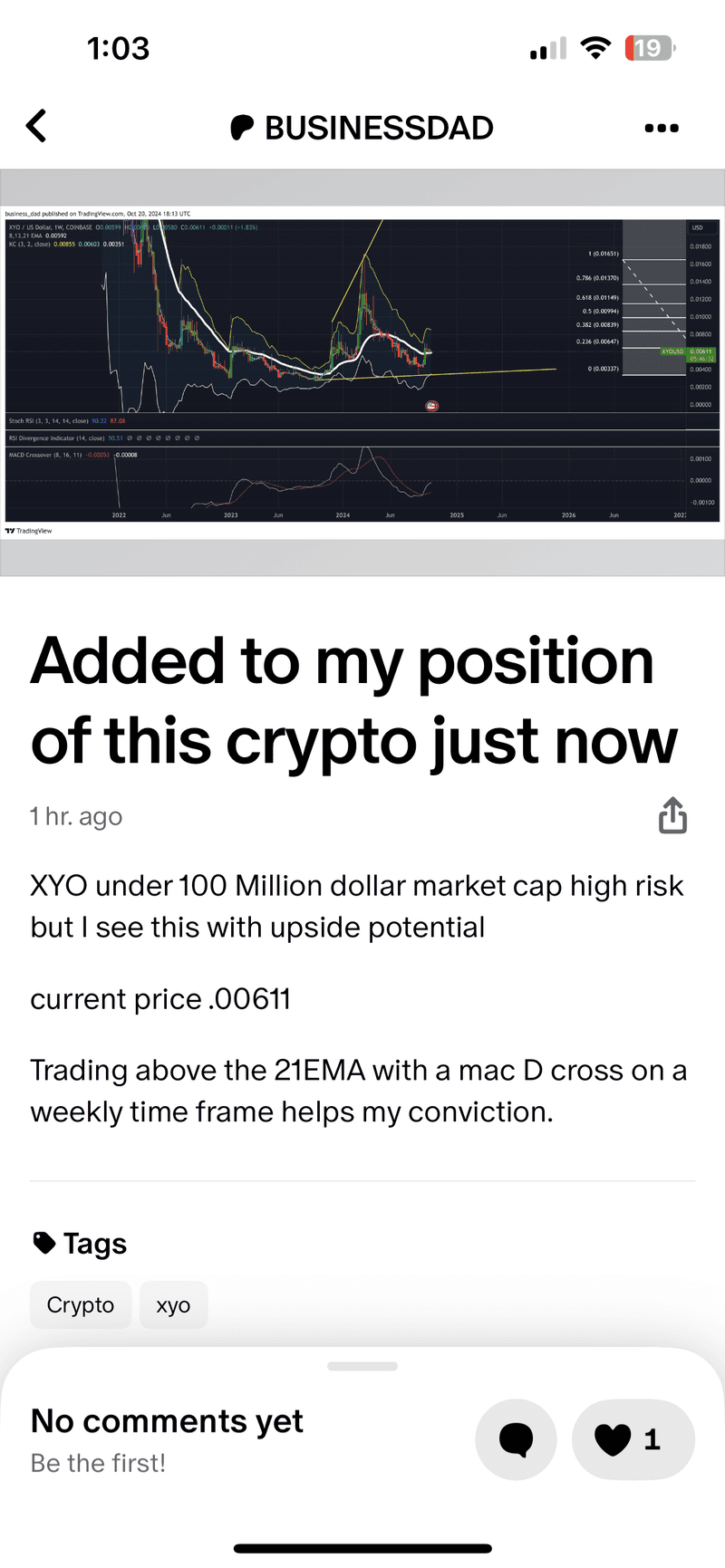Open the three-dot overflow menu

point(662,128)
